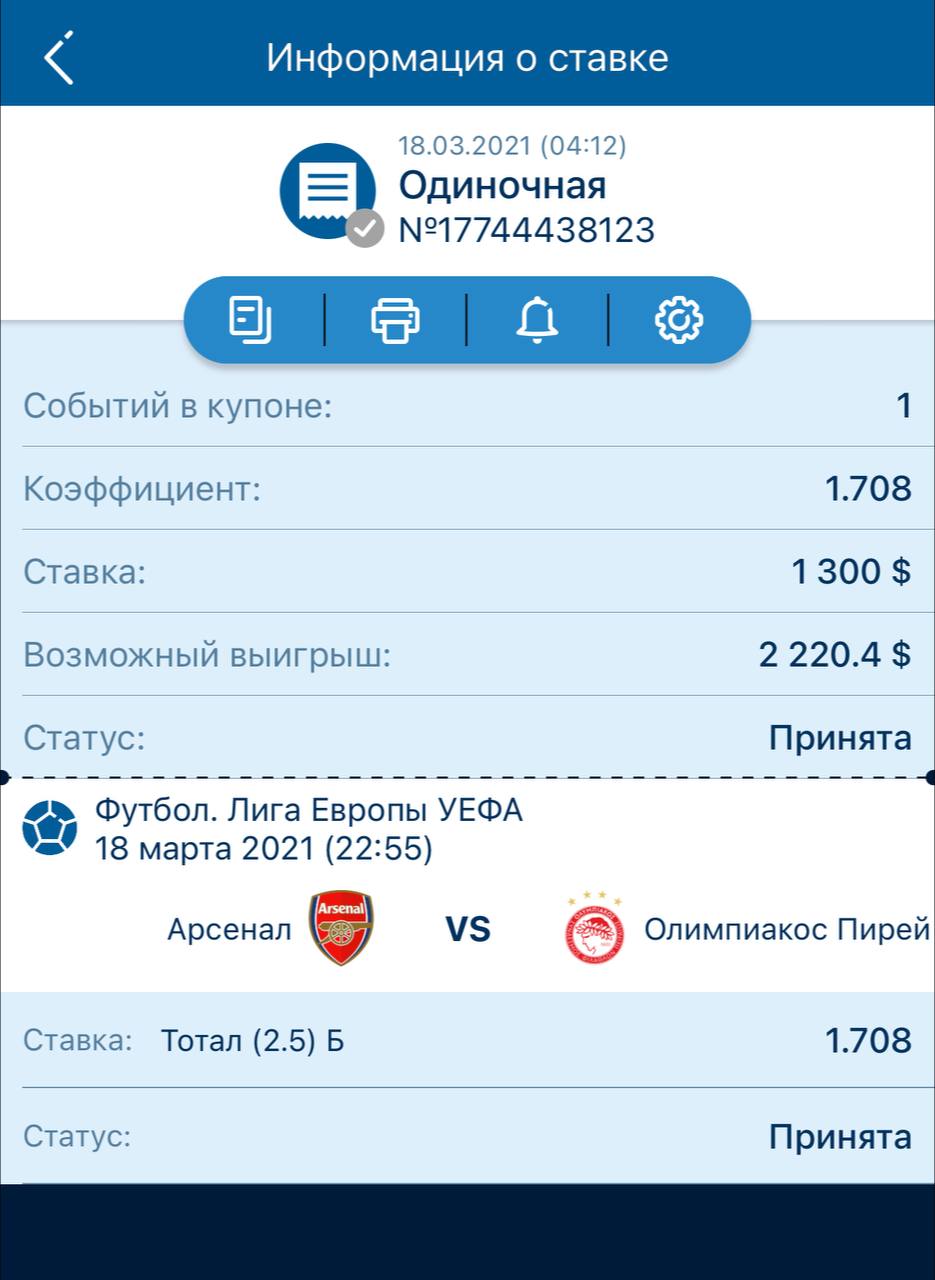The height and width of the screenshot is (1280, 935).
Task: Open bet notifications bell
Action: pos(537,320)
